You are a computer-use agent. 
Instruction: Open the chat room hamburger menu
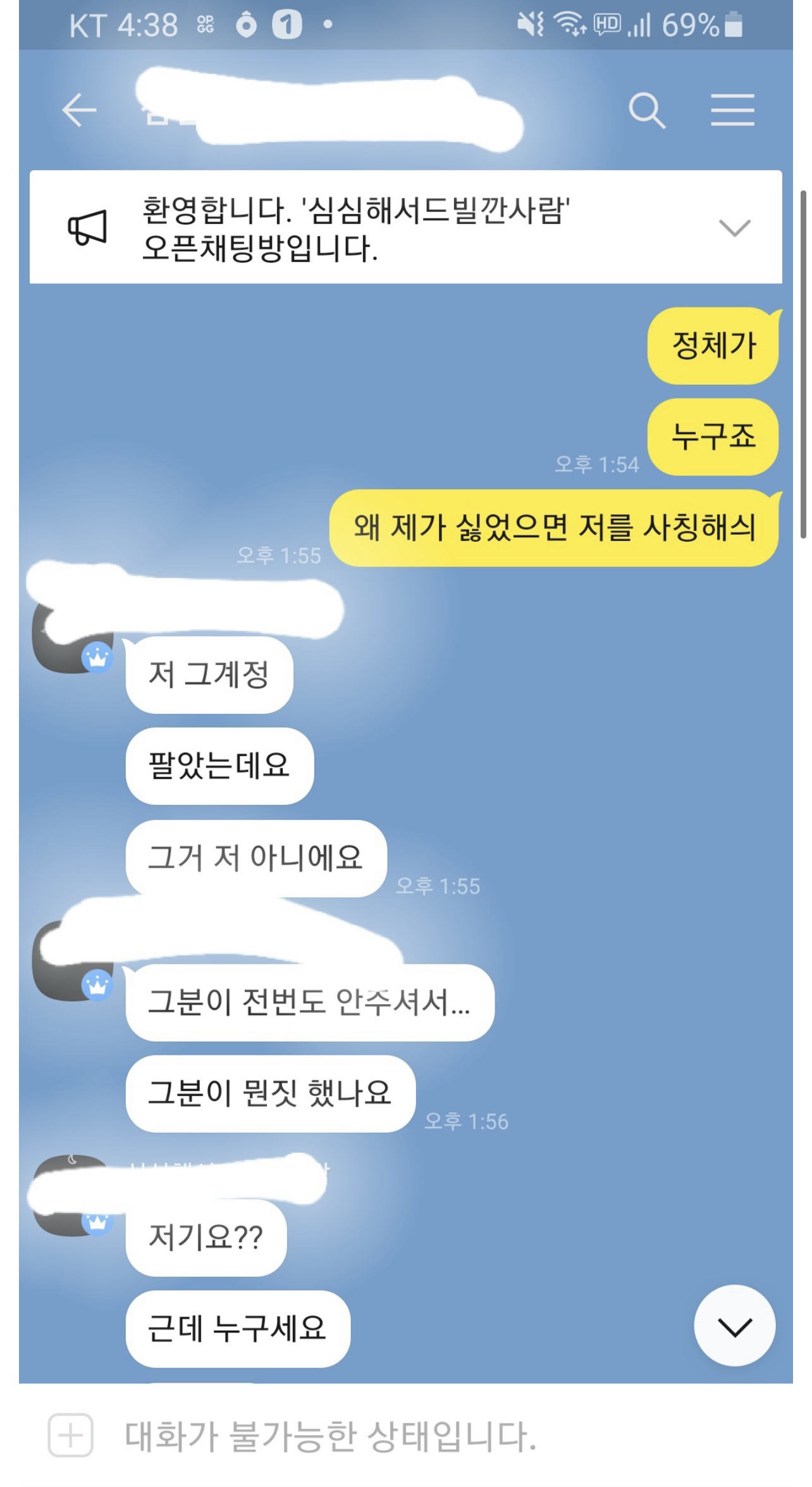pyautogui.click(x=732, y=110)
